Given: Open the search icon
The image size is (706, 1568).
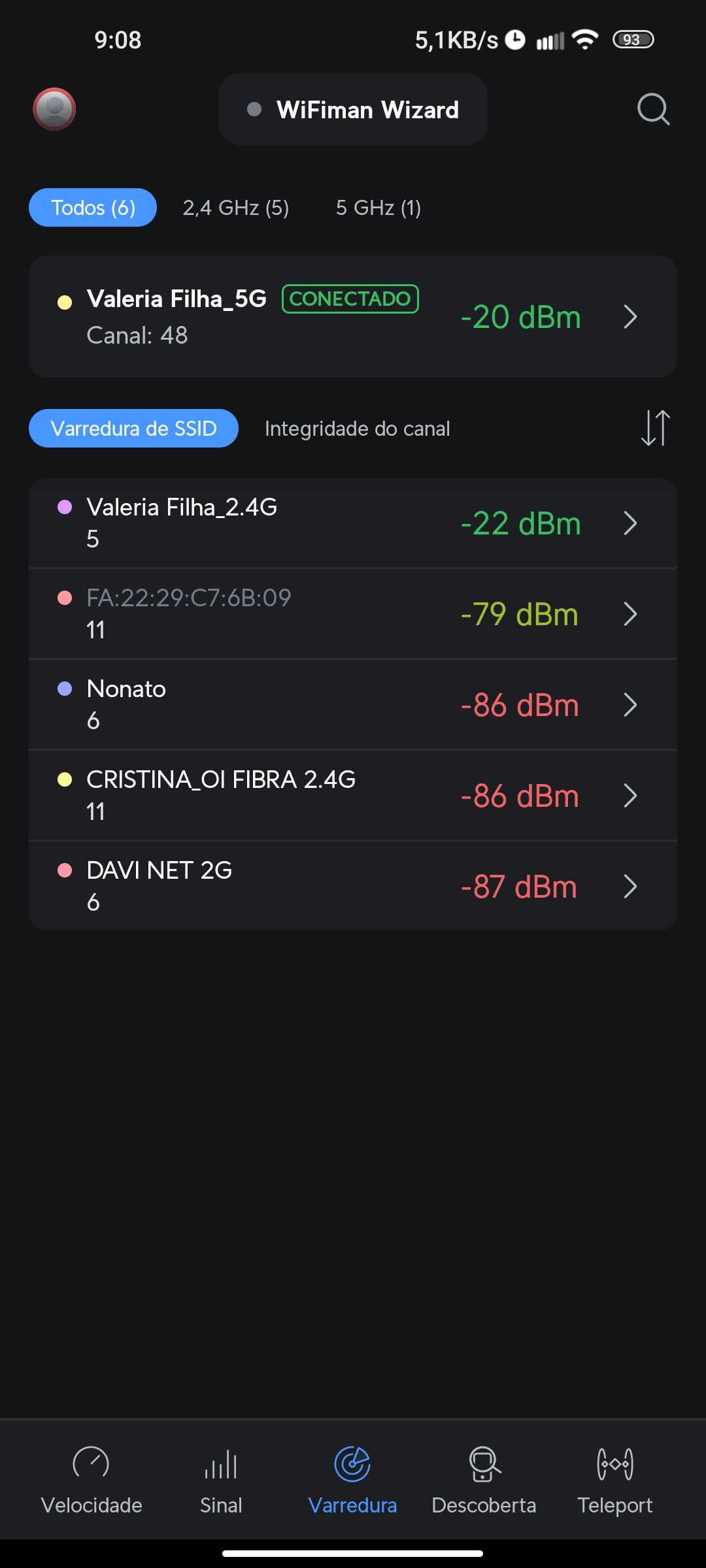Looking at the screenshot, I should coord(653,109).
